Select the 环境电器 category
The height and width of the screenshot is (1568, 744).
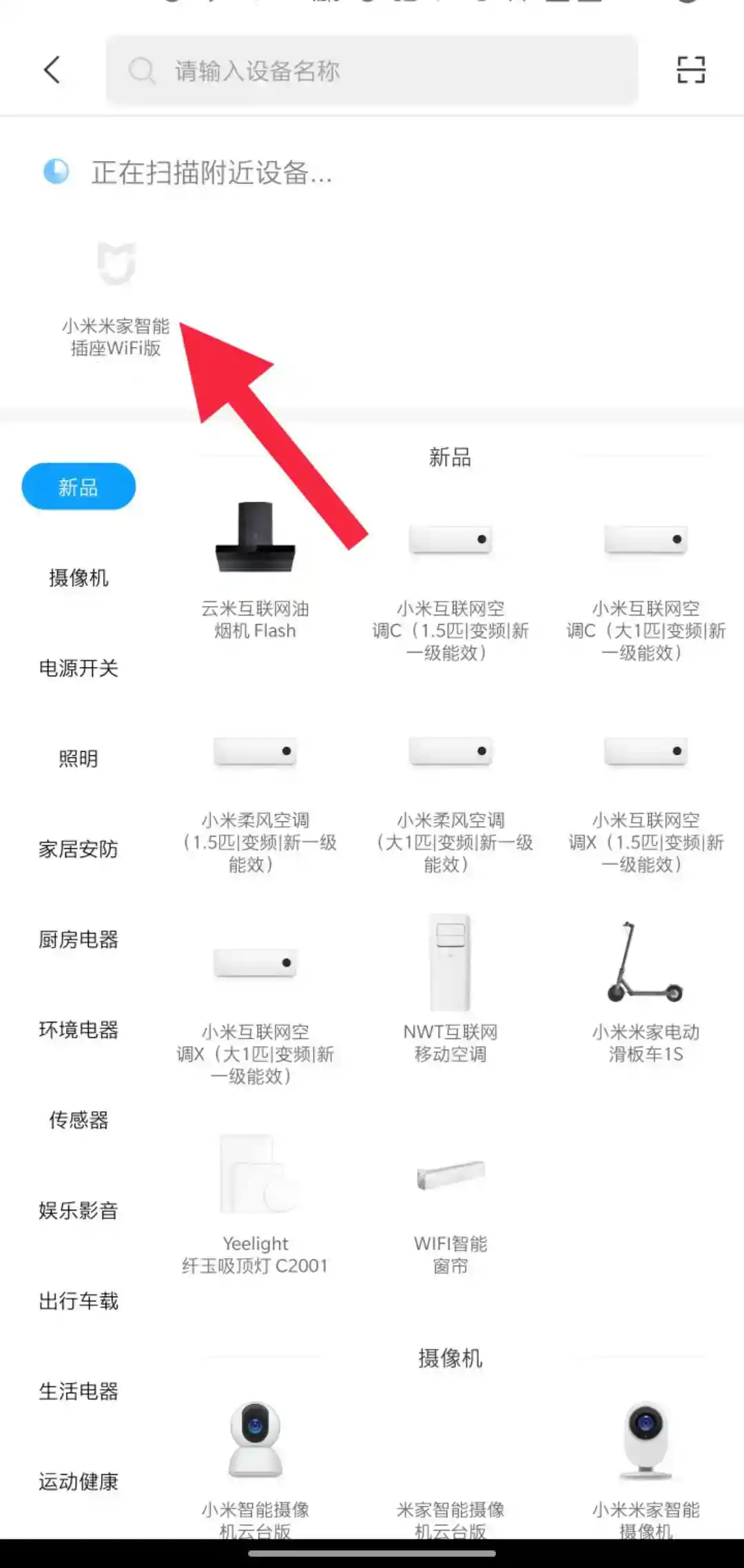[x=79, y=1029]
